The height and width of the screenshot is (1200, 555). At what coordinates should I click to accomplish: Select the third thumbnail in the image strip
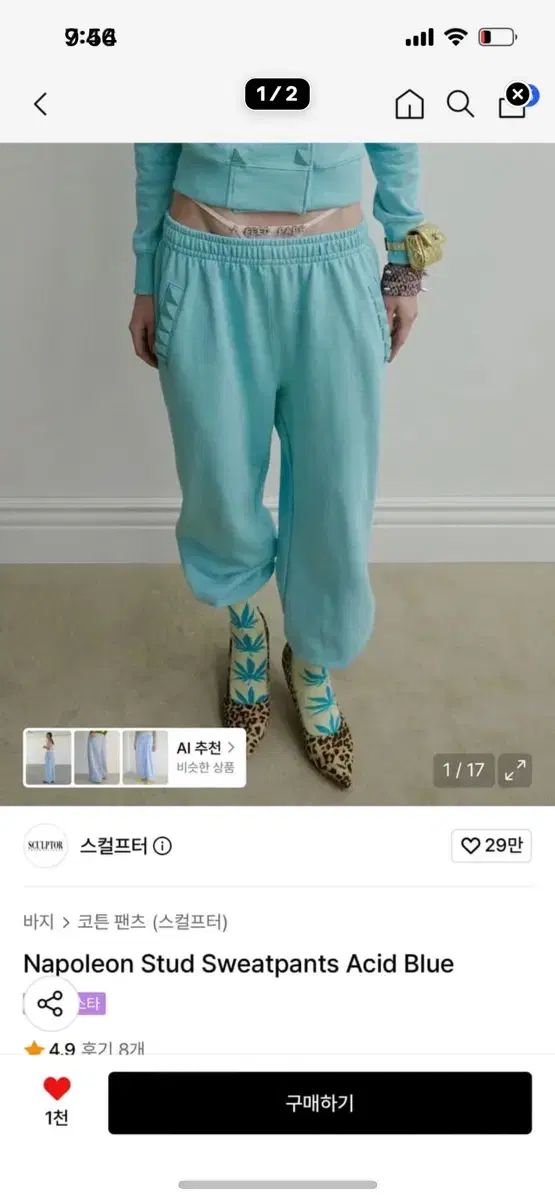[145, 757]
